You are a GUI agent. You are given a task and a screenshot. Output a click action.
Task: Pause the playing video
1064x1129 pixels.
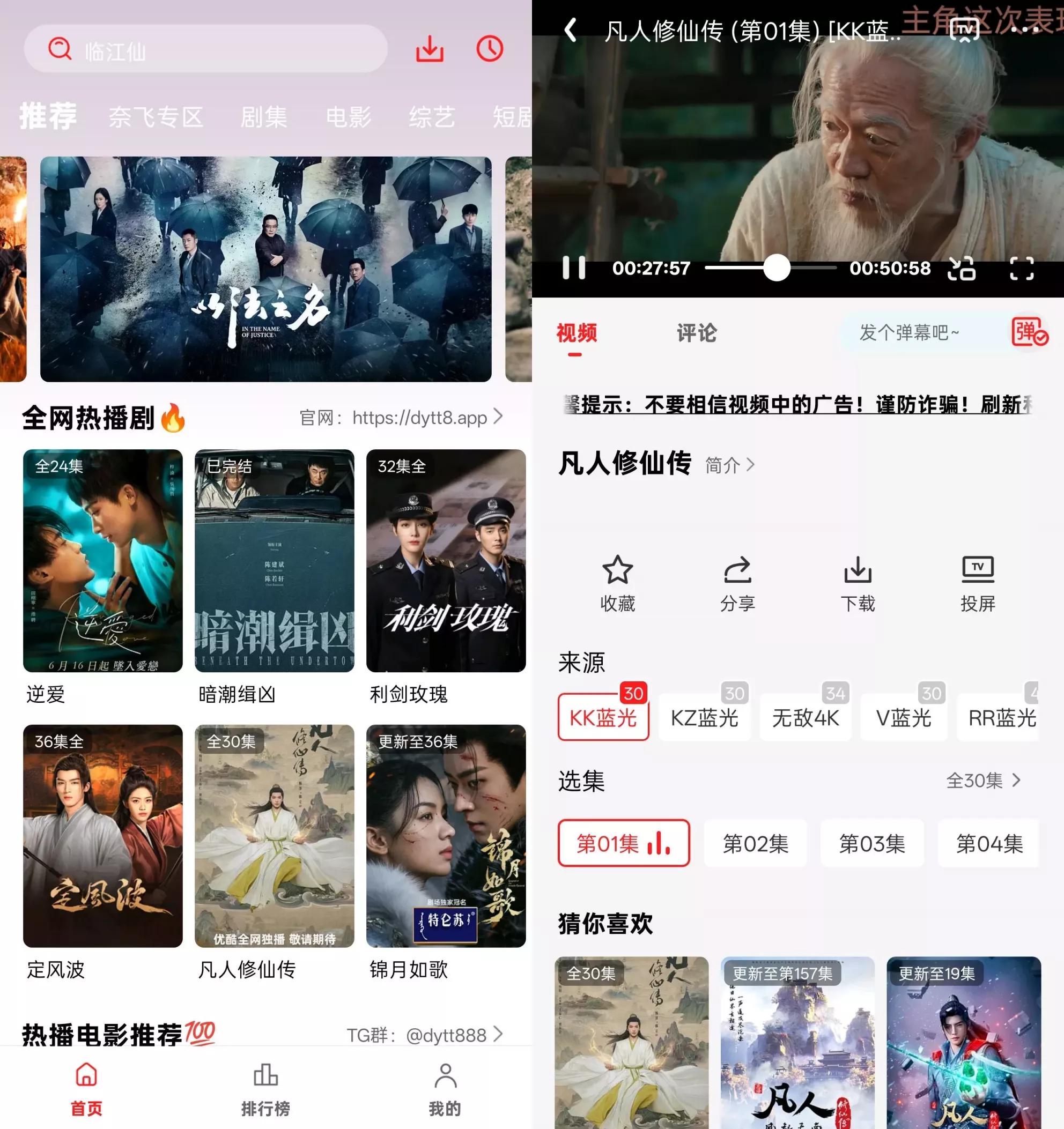574,268
